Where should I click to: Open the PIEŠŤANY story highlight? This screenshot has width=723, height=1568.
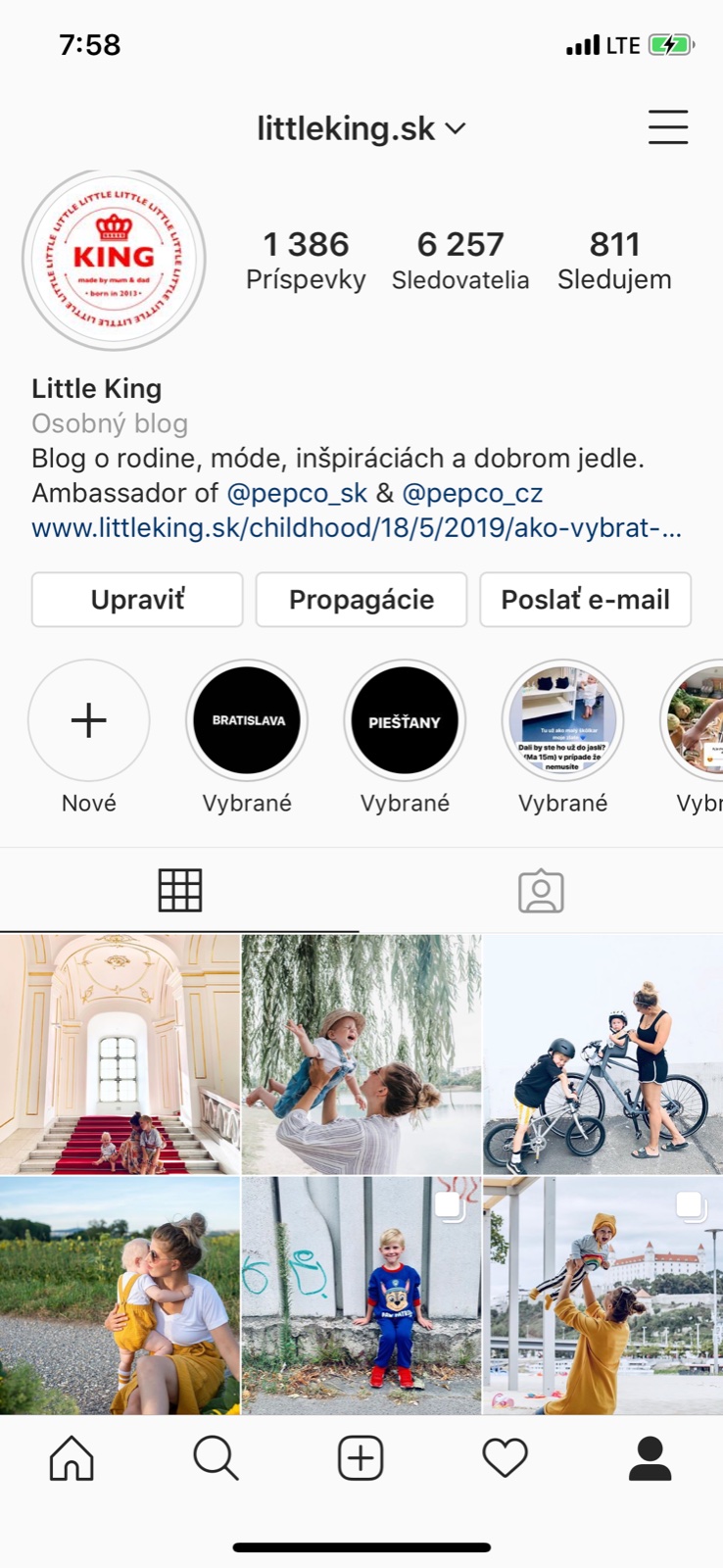(x=405, y=720)
